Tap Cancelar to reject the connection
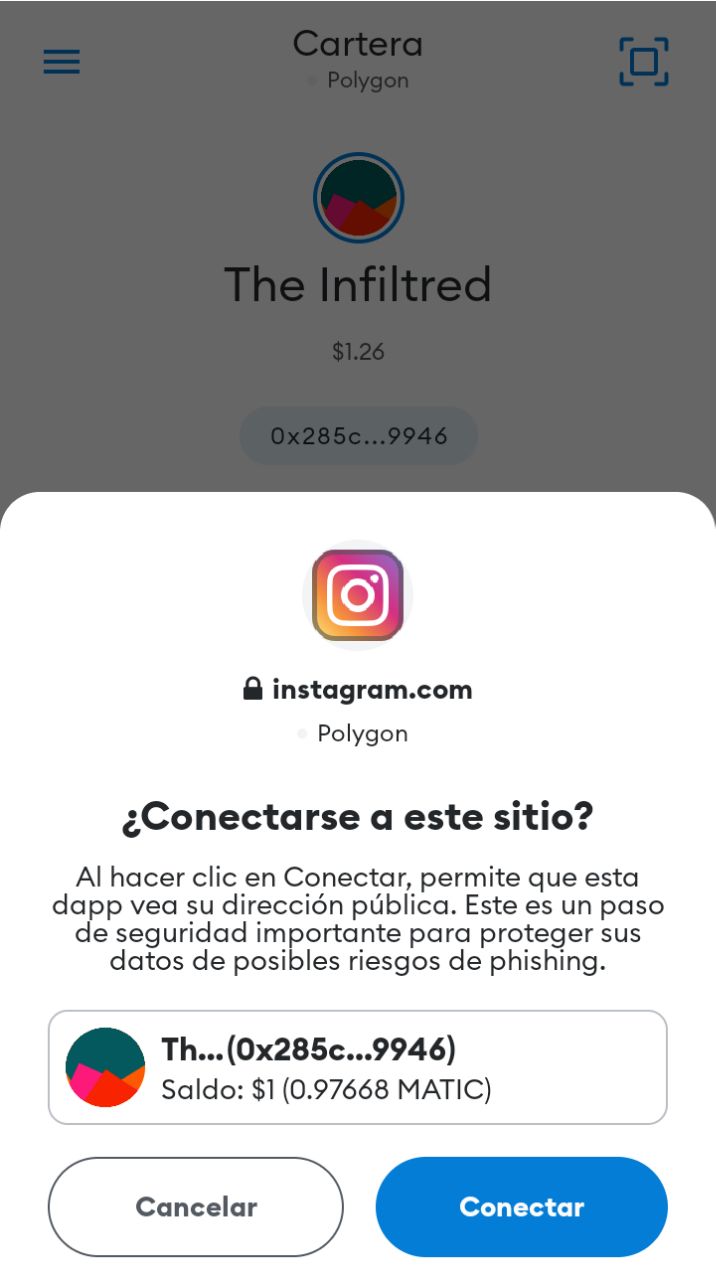This screenshot has height=1280, width=716. coord(196,1206)
